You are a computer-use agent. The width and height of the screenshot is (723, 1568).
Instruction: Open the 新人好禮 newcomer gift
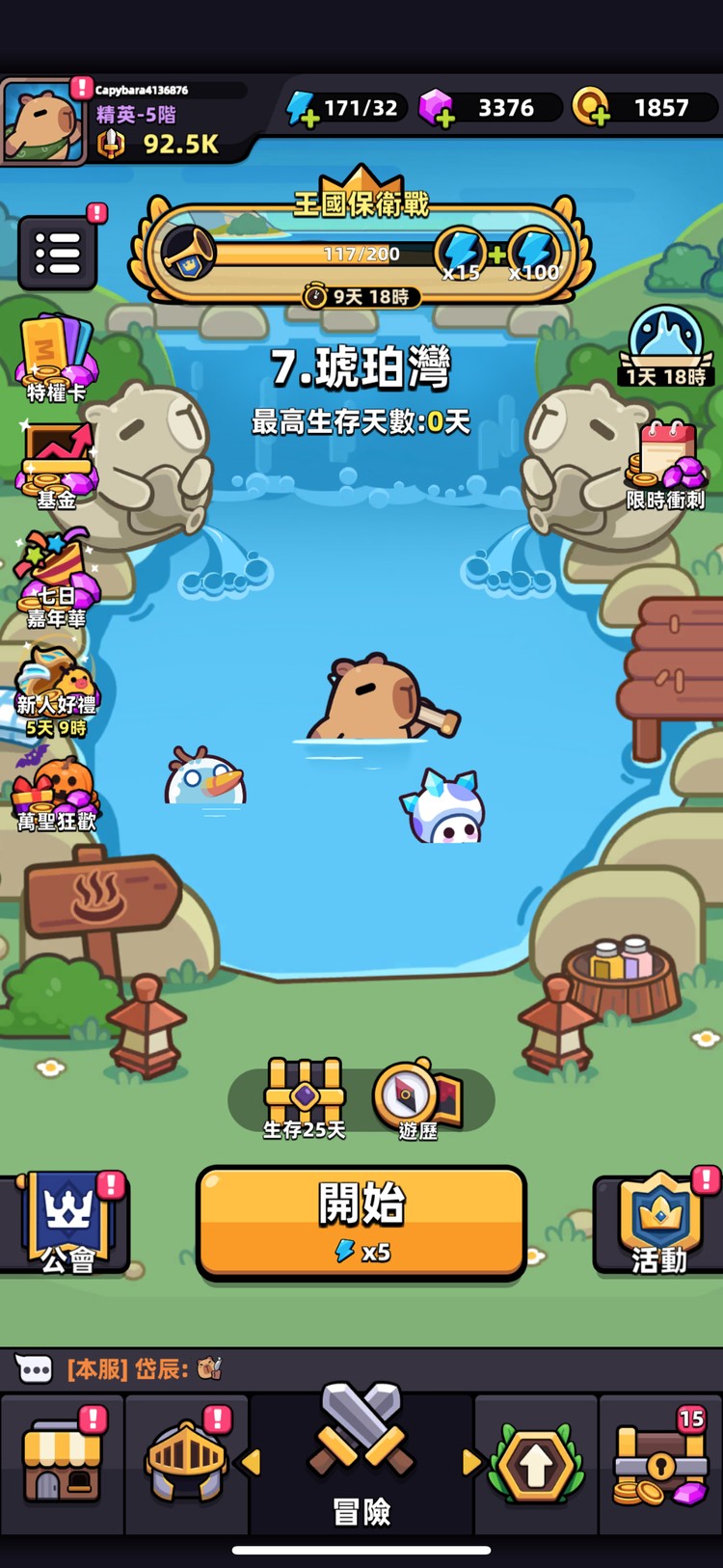coord(56,689)
